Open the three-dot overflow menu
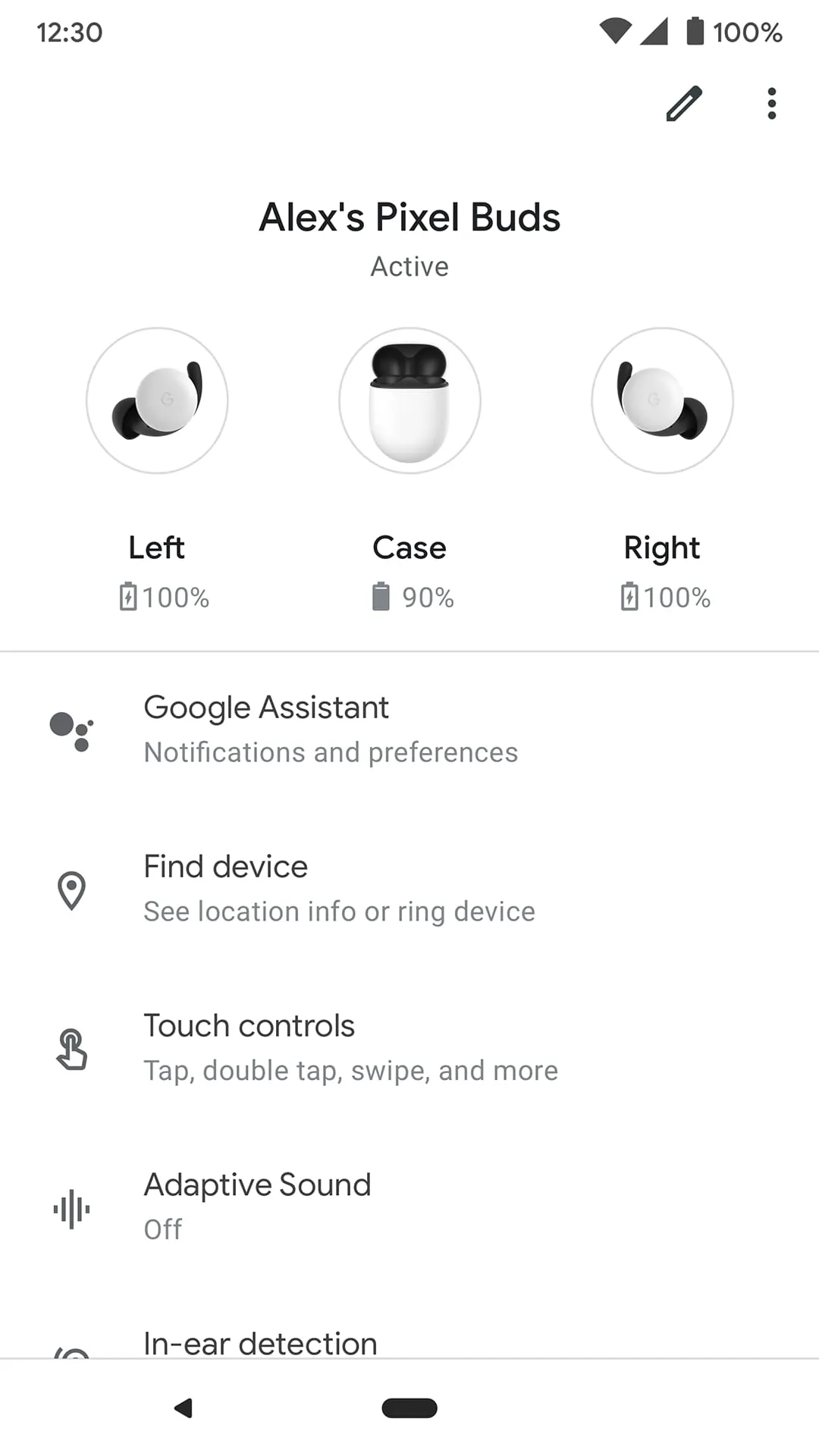Image resolution: width=819 pixels, height=1456 pixels. point(770,103)
